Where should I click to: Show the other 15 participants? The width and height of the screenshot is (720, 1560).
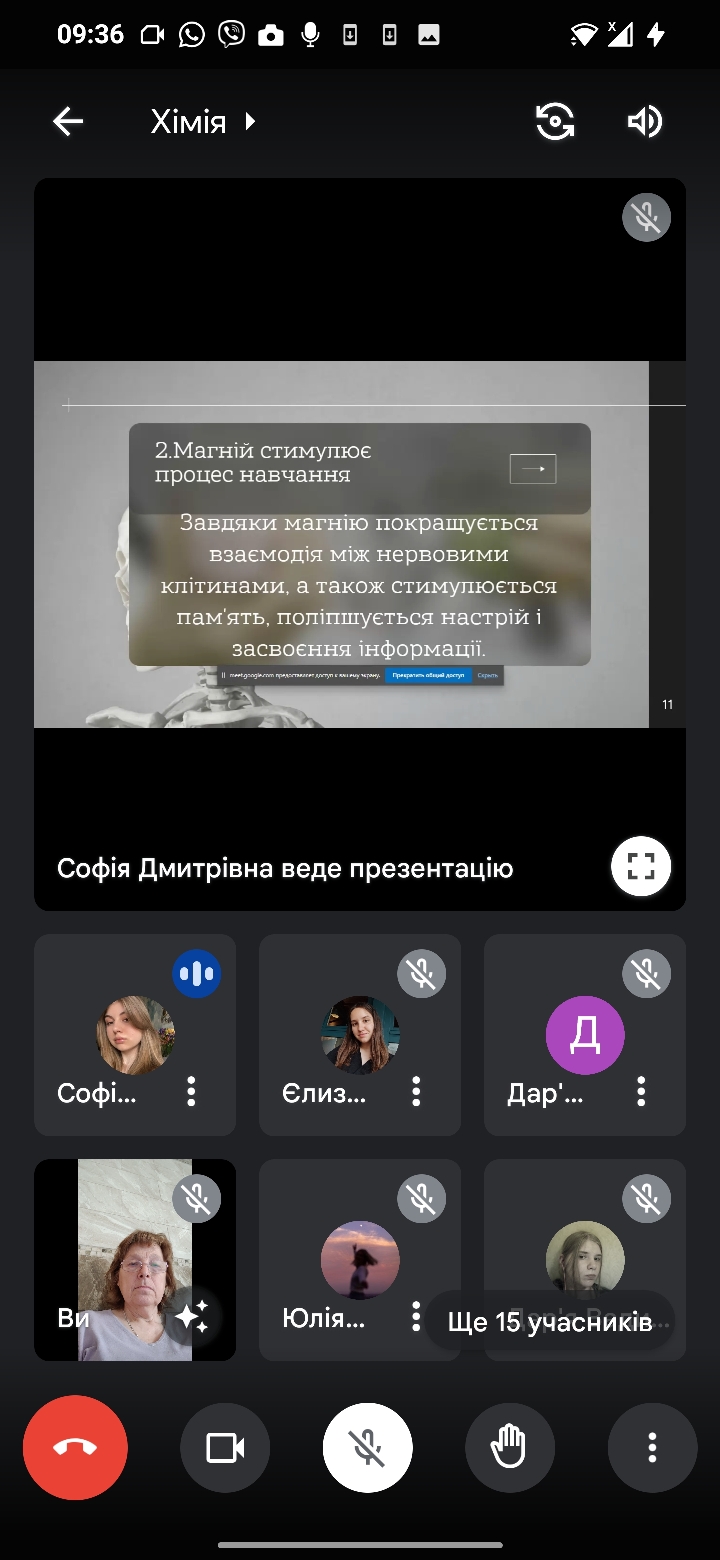pos(549,1322)
